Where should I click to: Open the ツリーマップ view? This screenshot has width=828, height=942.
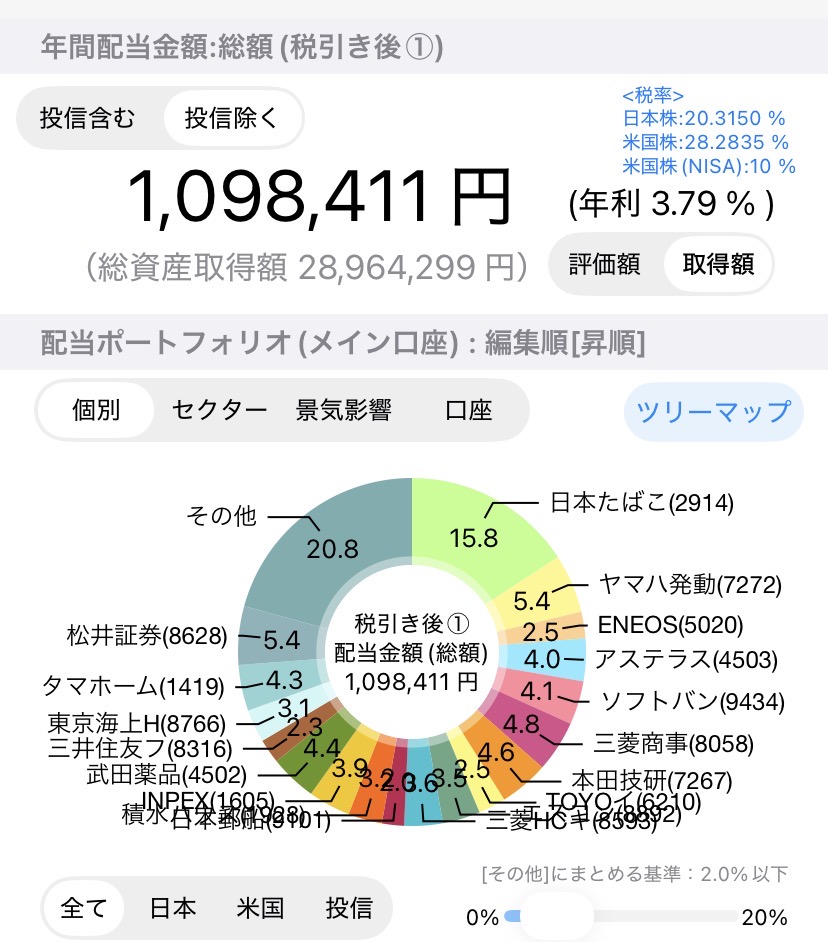coord(713,411)
